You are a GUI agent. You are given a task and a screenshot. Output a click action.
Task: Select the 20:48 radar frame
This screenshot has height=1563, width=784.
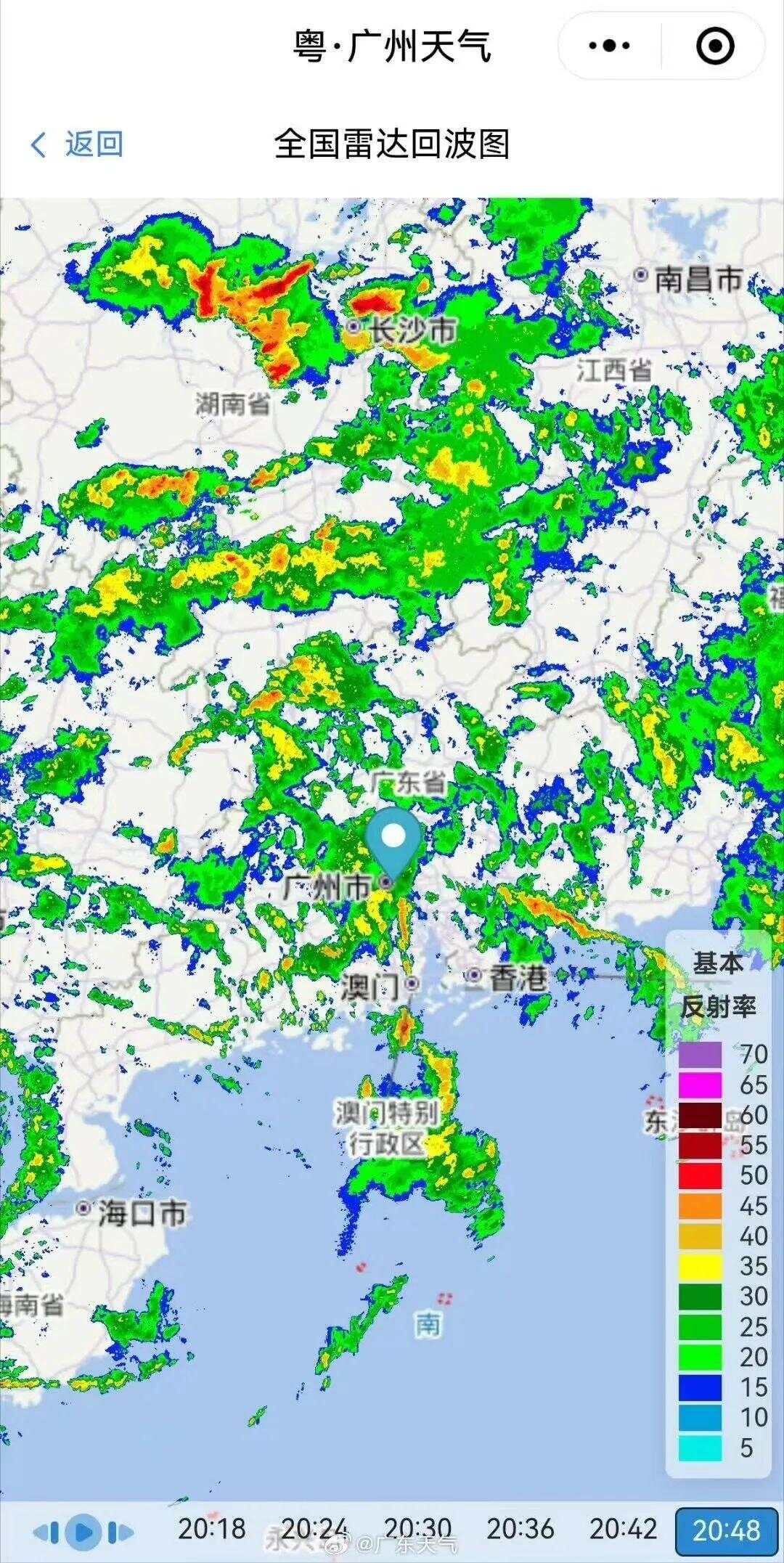(x=727, y=1530)
